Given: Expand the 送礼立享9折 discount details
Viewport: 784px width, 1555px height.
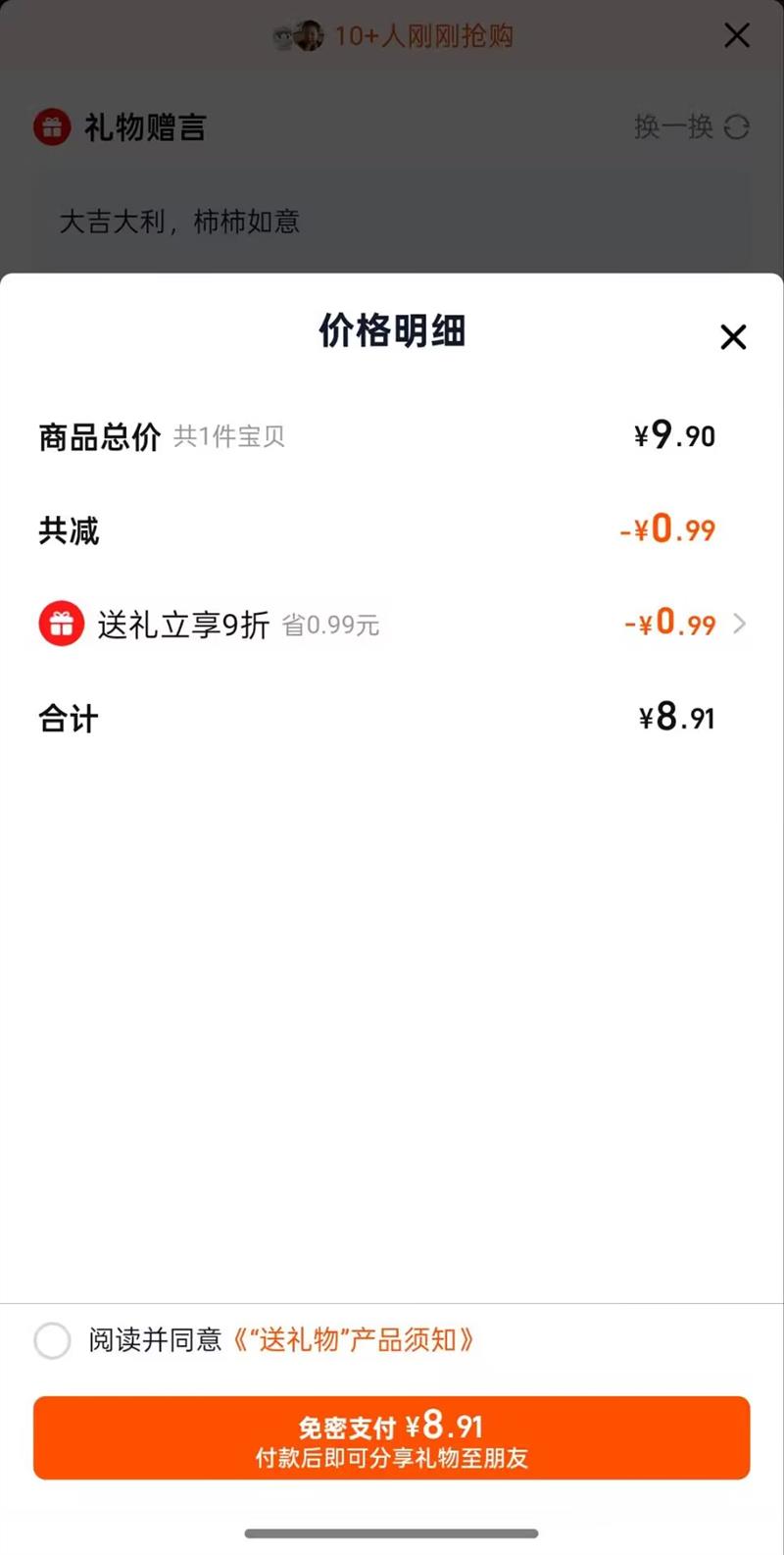Looking at the screenshot, I should [739, 624].
